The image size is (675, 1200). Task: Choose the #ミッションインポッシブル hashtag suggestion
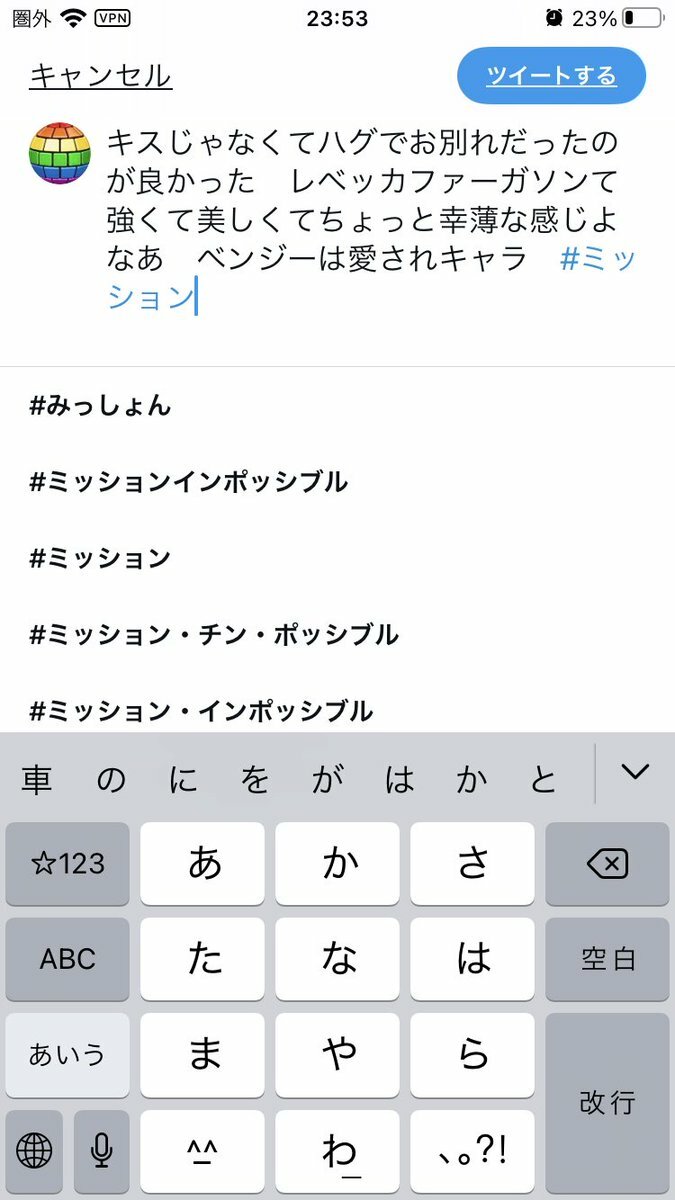[189, 482]
